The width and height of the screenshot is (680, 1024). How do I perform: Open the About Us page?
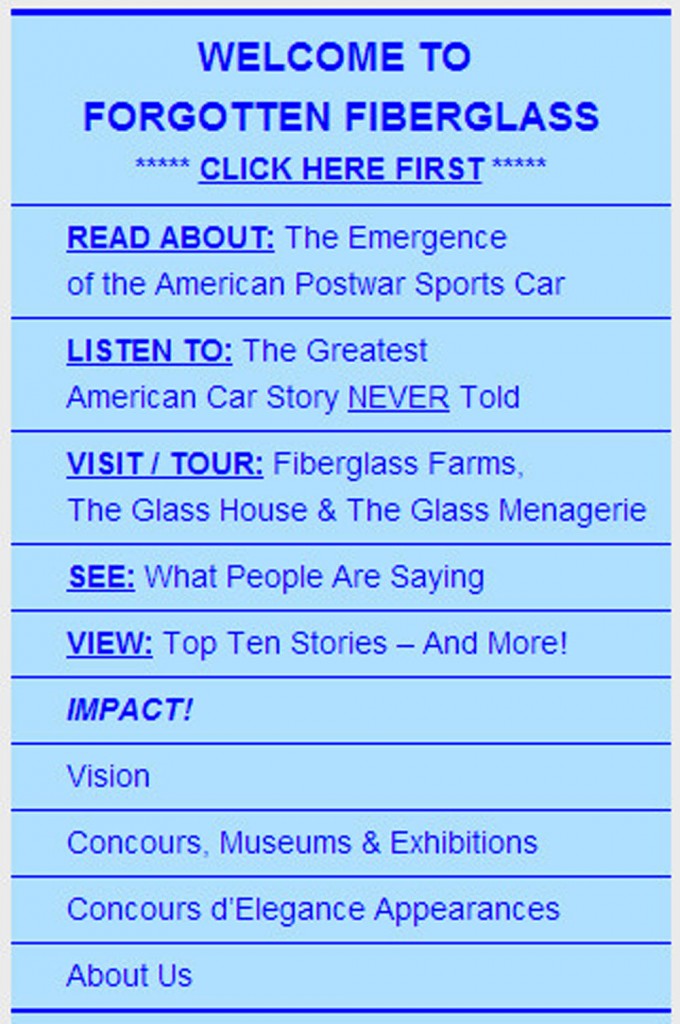(129, 975)
